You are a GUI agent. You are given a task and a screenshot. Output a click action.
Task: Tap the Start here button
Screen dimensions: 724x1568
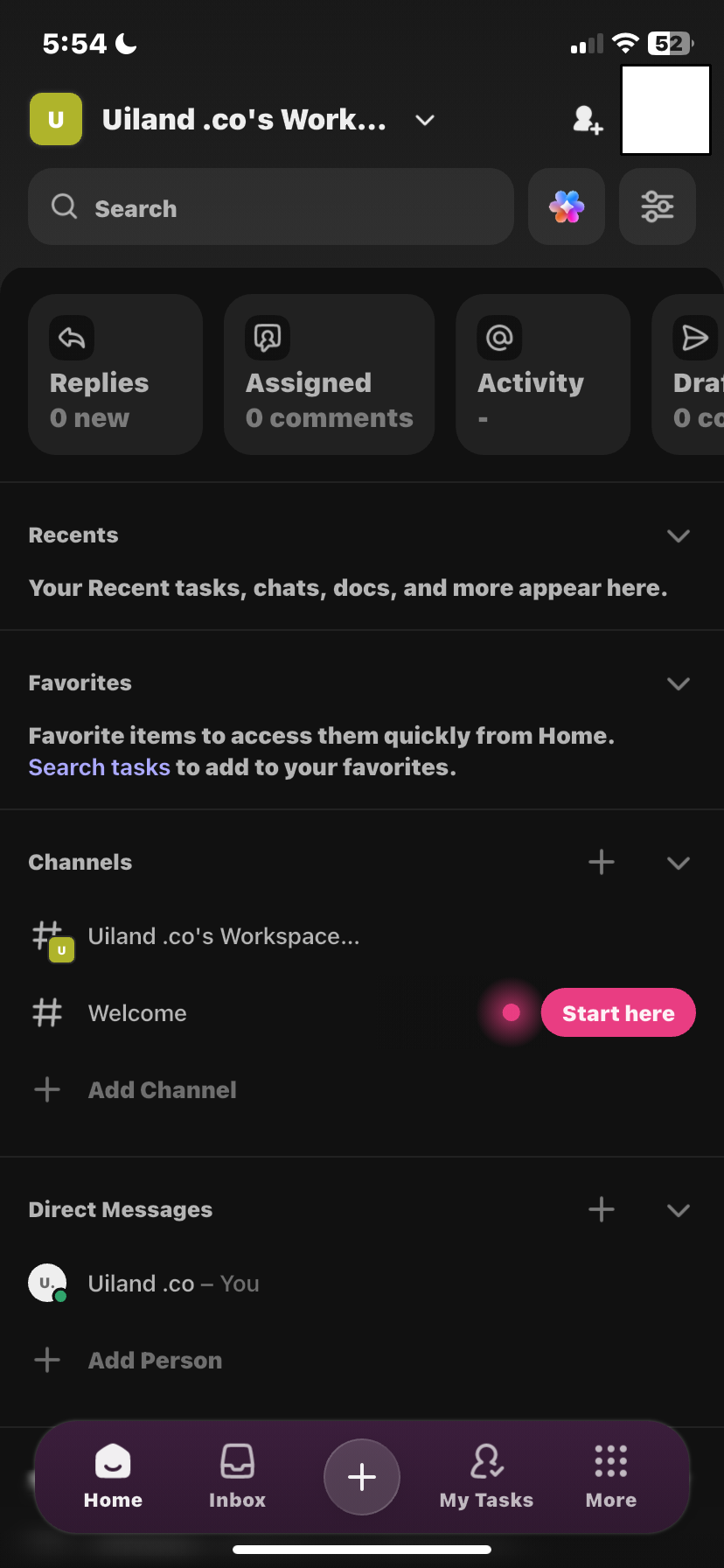[618, 1012]
